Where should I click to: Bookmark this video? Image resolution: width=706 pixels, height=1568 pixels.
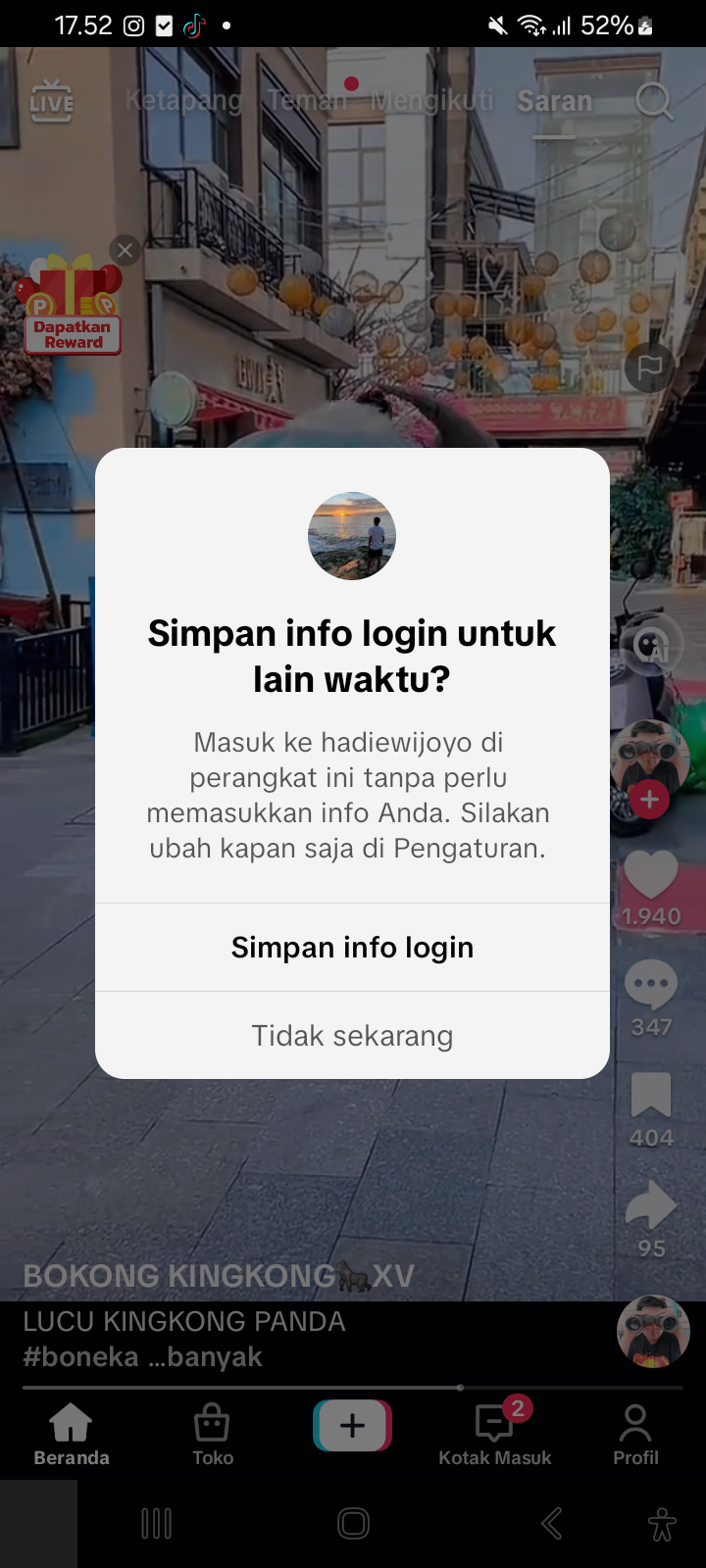pos(651,1096)
